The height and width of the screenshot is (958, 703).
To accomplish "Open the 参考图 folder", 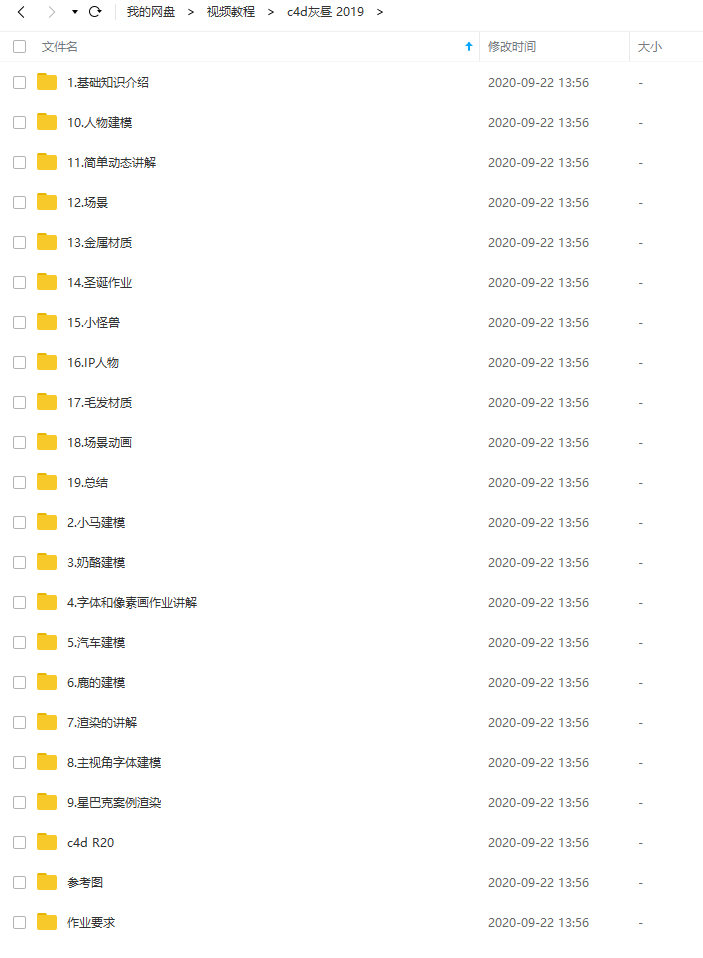I will pyautogui.click(x=85, y=883).
